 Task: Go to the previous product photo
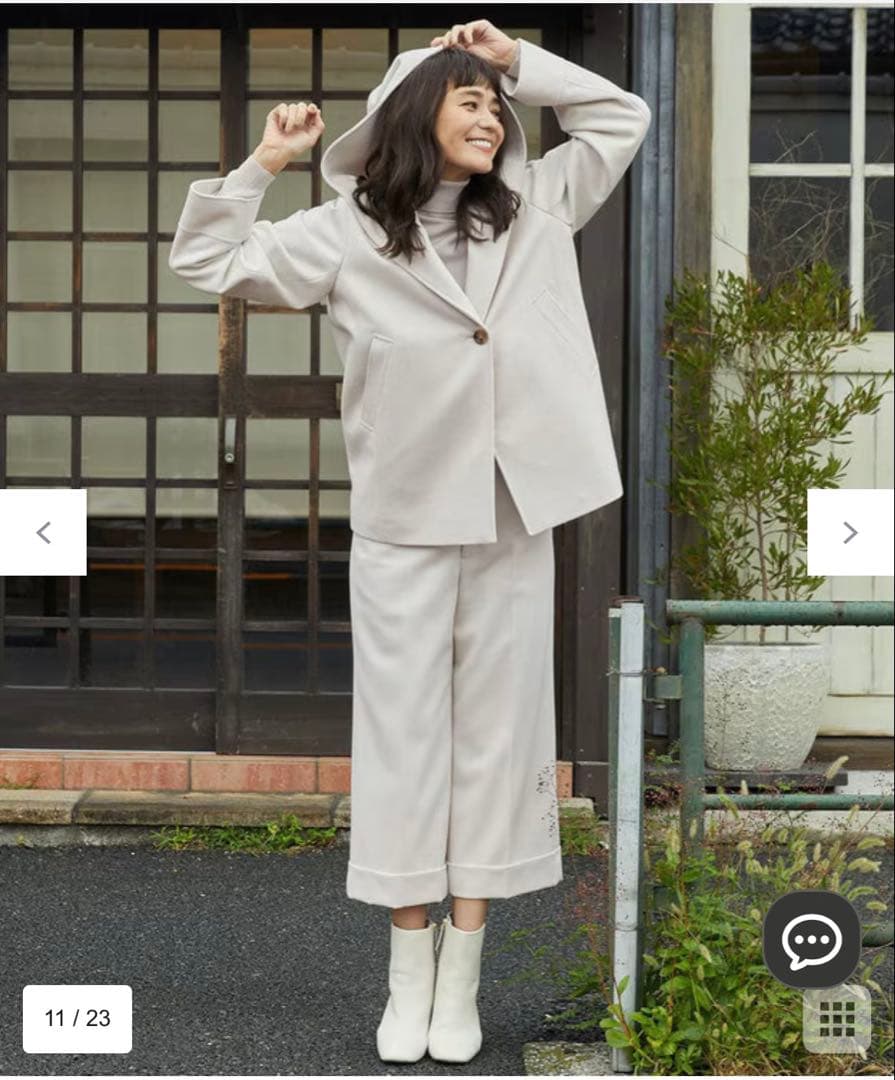pyautogui.click(x=43, y=532)
